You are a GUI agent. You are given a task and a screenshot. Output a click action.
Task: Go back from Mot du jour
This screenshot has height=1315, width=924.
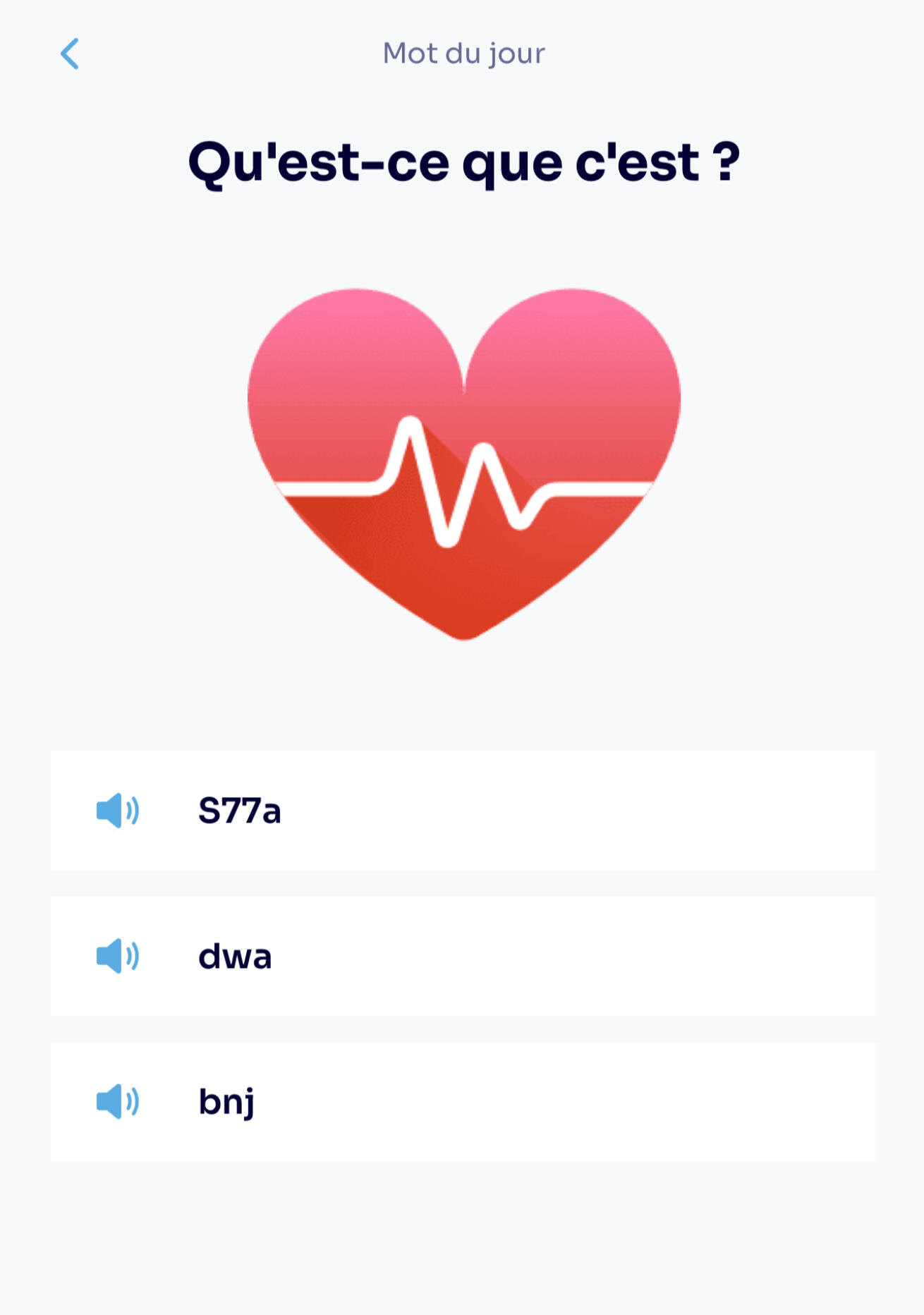[70, 54]
